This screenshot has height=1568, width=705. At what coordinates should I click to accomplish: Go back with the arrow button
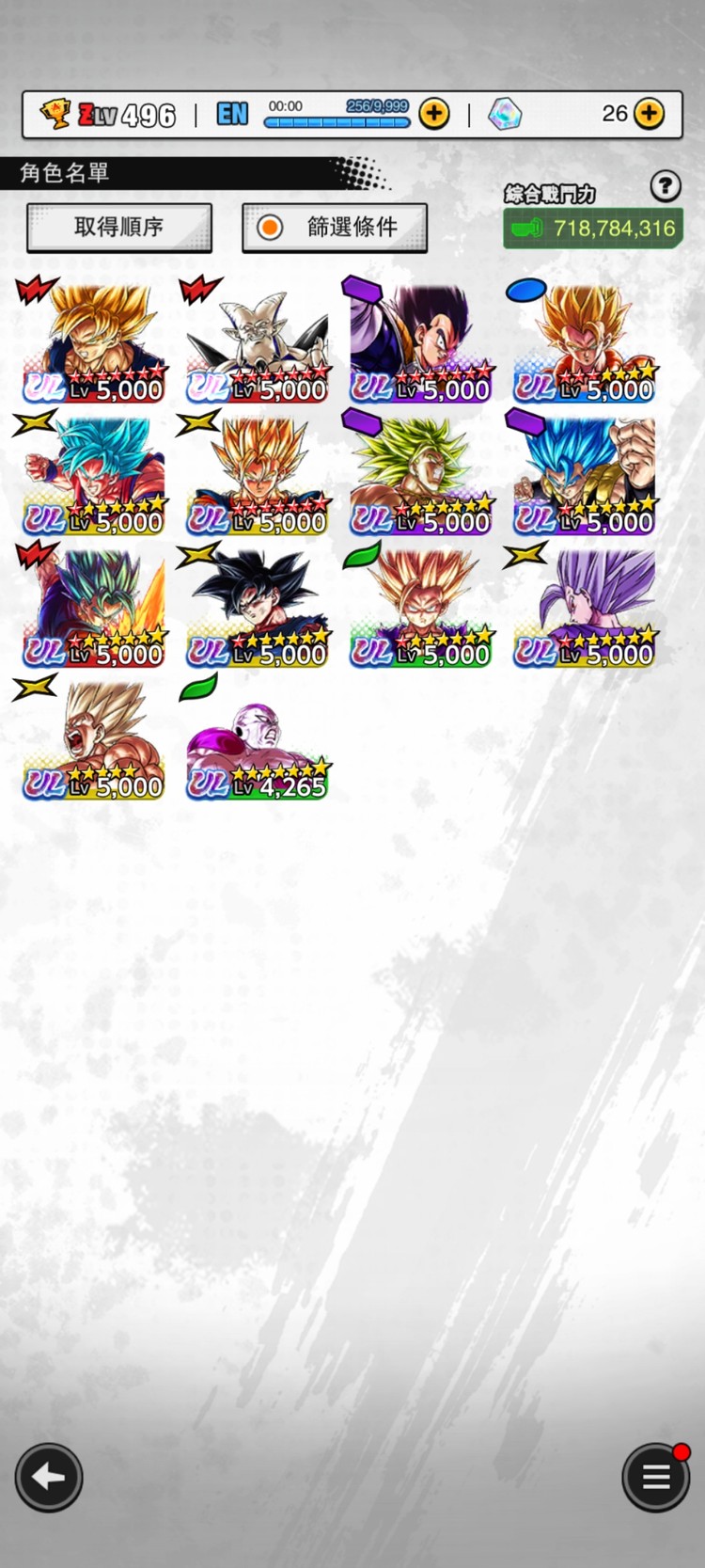click(x=49, y=1477)
